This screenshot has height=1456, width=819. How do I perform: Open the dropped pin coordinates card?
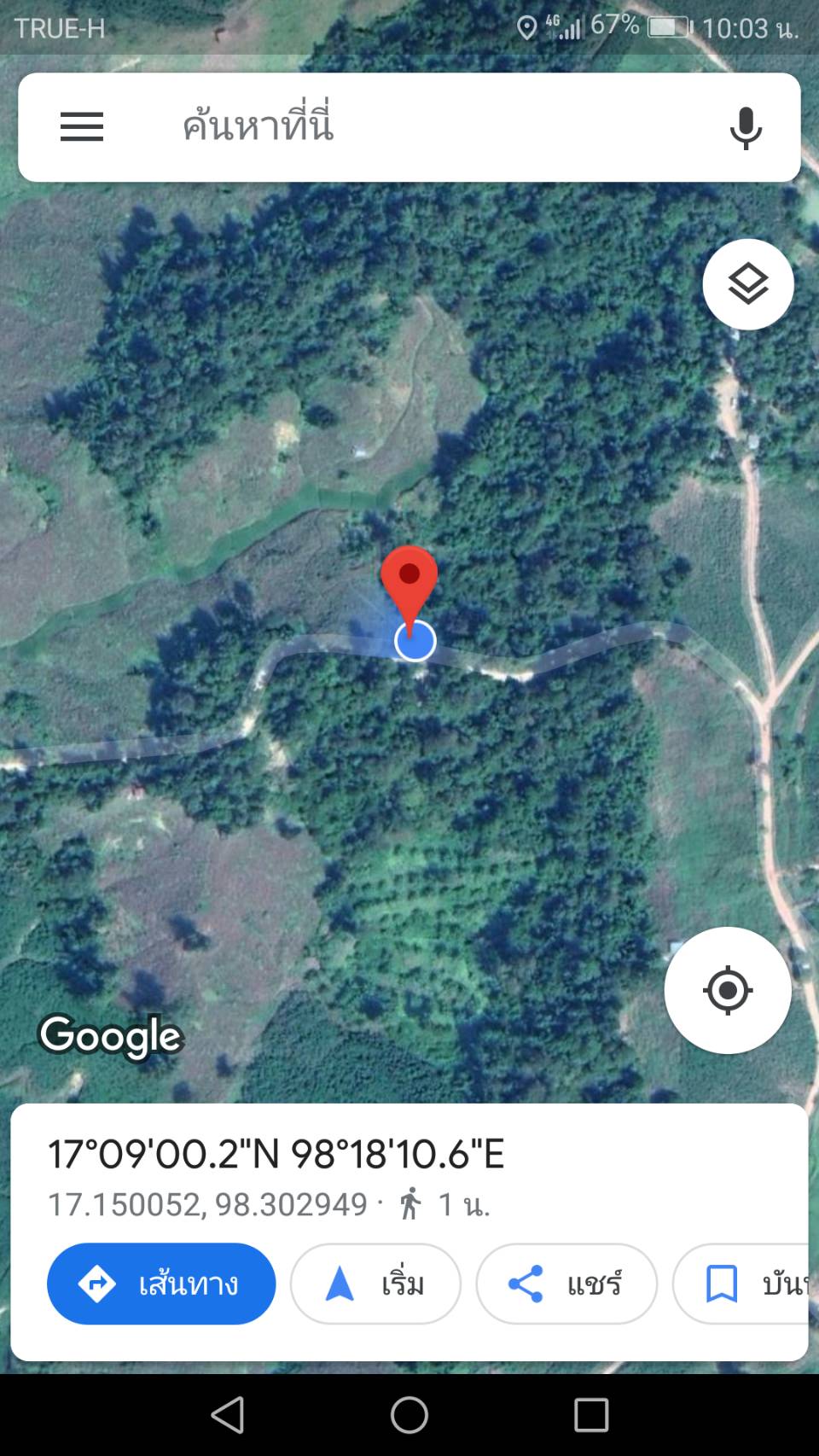pyautogui.click(x=409, y=1173)
